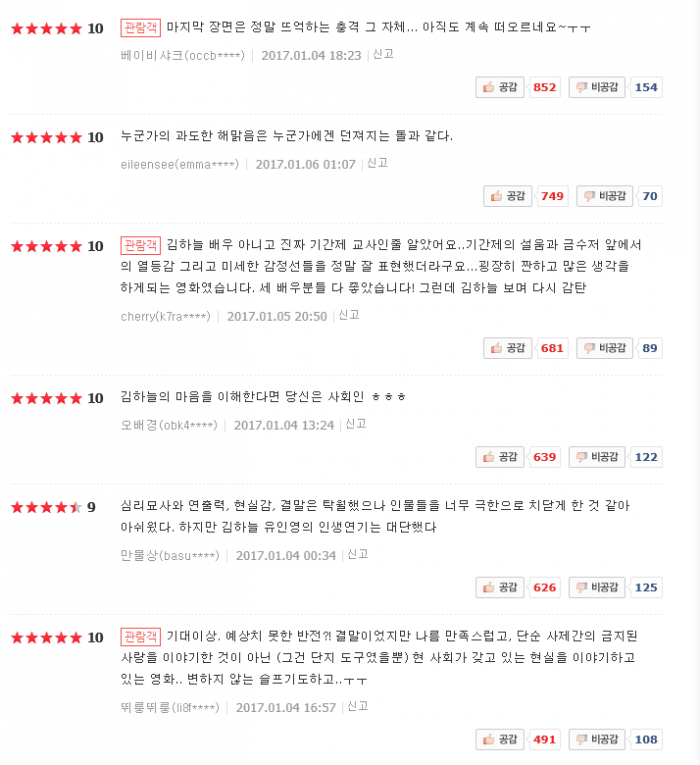Dislike eileensee's review with 비공감
Viewport: 700px width, 765px height.
(x=605, y=196)
